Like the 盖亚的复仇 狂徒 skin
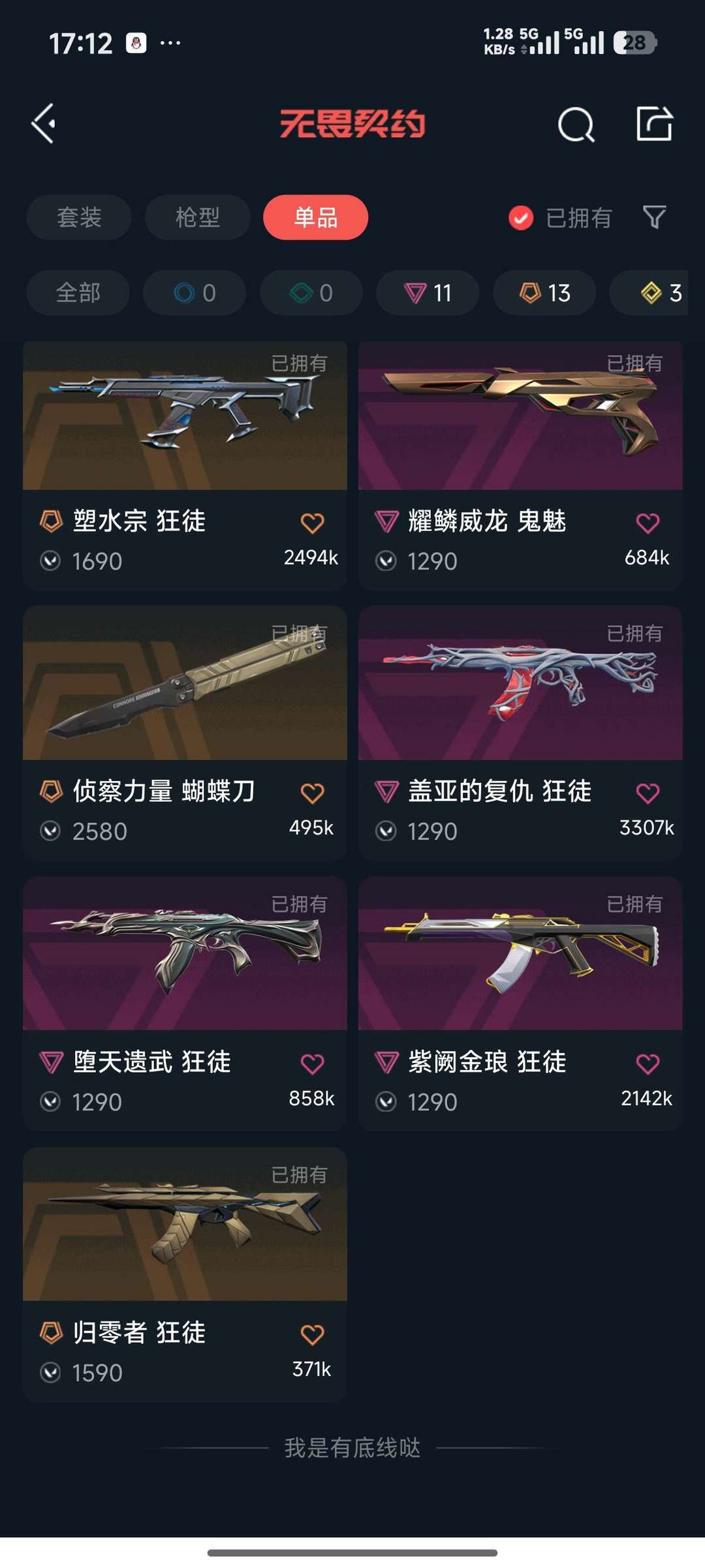705x1568 pixels. 648,793
